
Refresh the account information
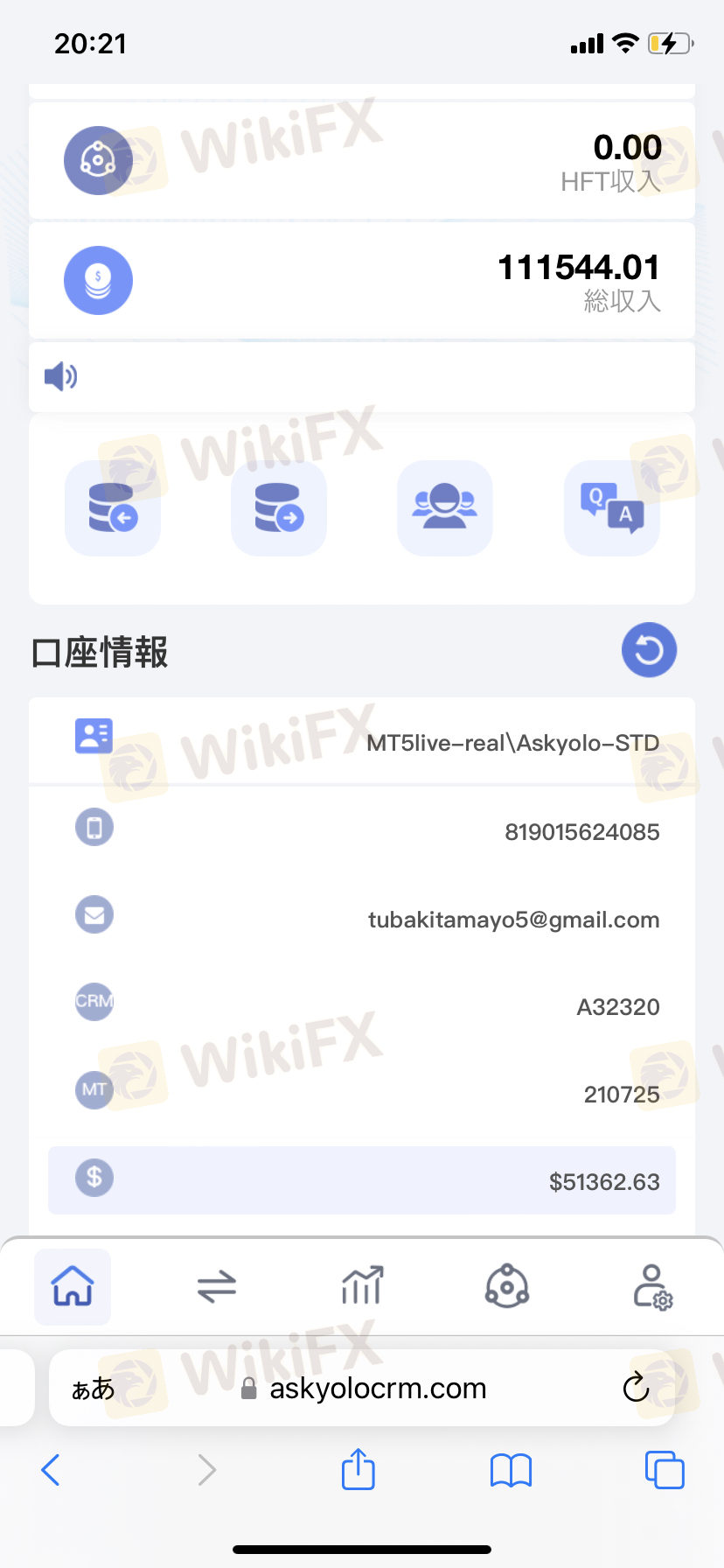pos(649,650)
